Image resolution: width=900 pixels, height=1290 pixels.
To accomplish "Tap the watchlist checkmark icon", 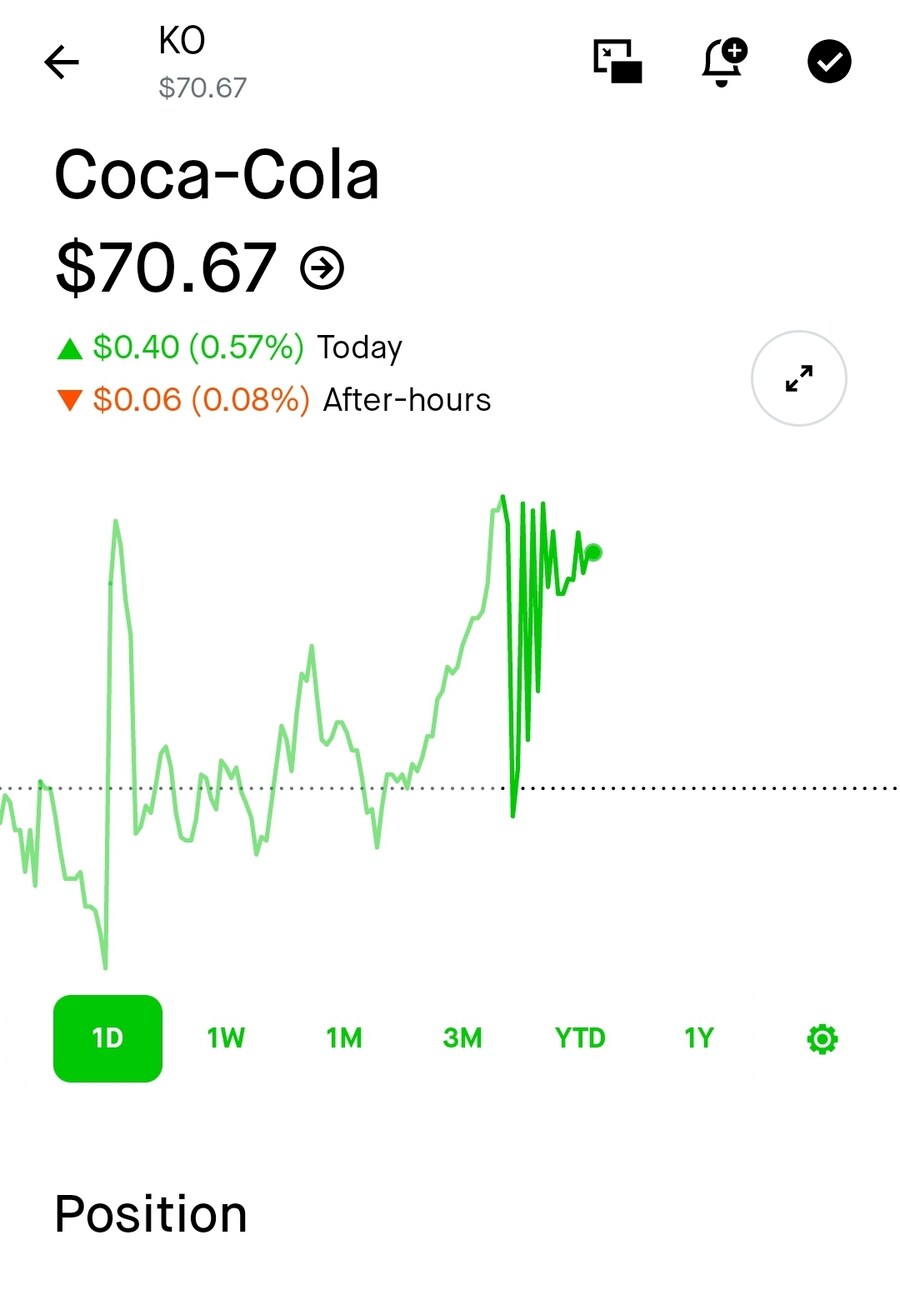I will (x=829, y=62).
